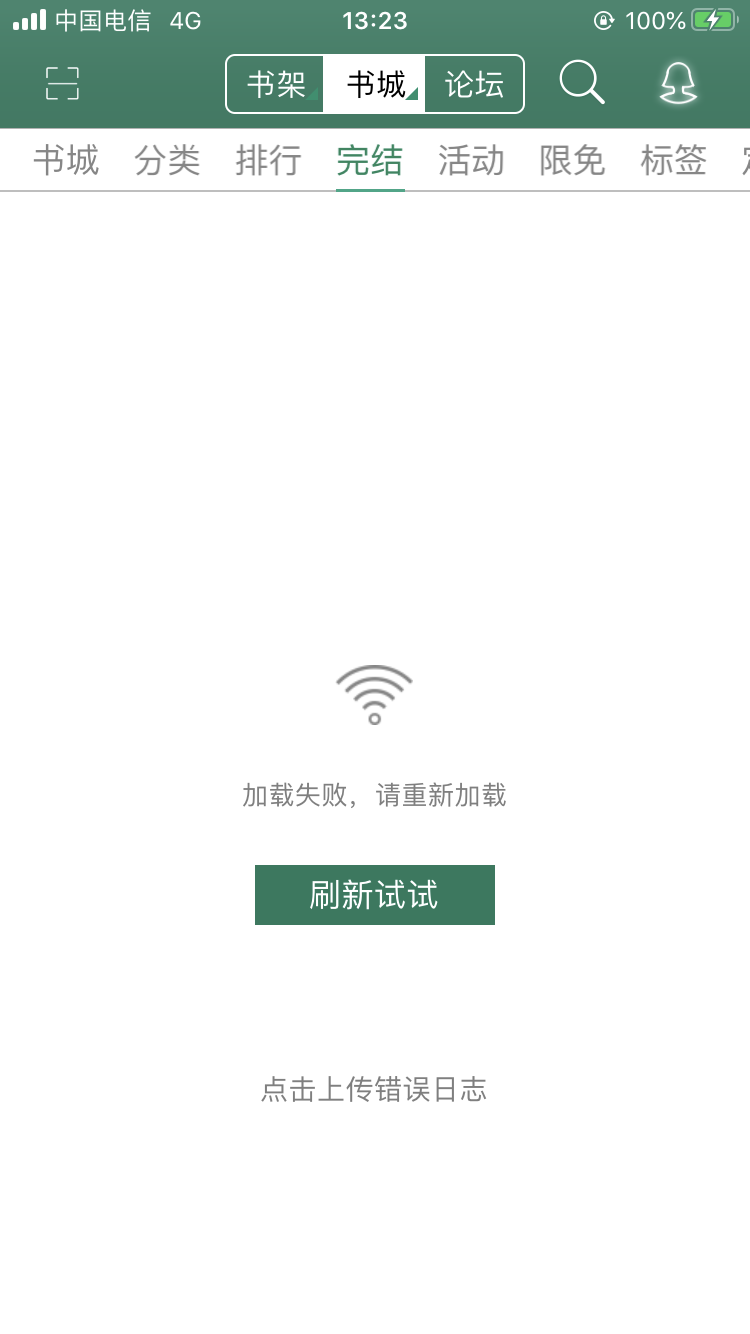Select the 书城 segment in the header

pyautogui.click(x=376, y=84)
